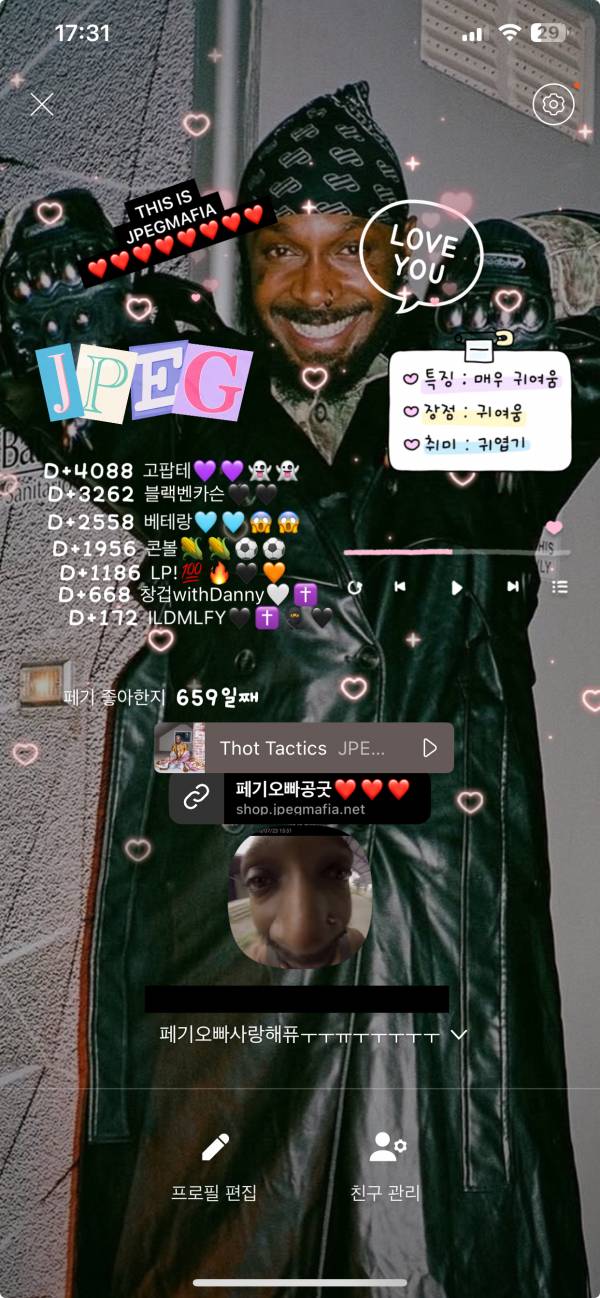This screenshot has width=600, height=1298.
Task: Tap 프로필 편집 to edit profile
Action: (214, 1167)
